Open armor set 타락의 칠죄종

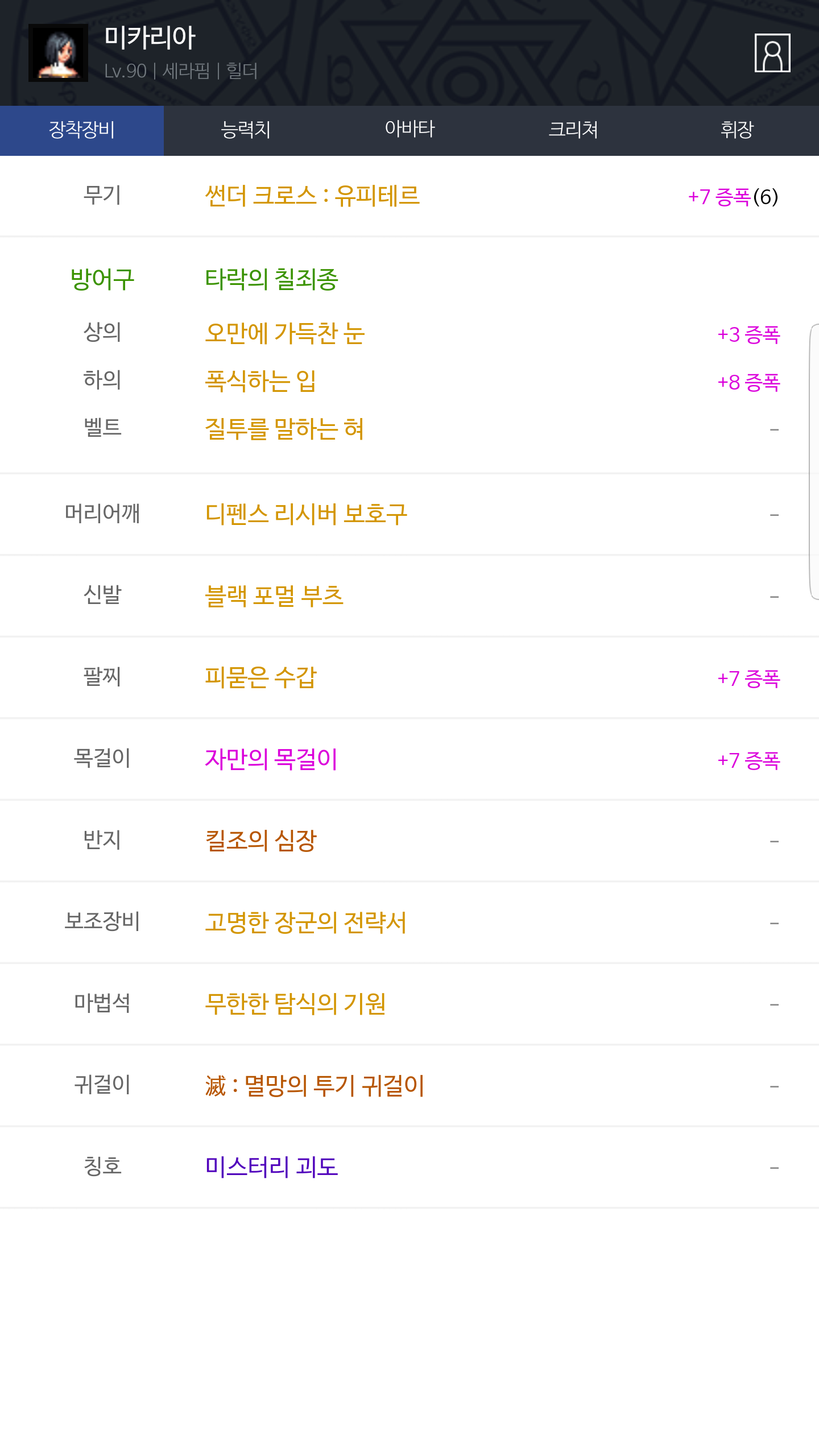click(272, 279)
